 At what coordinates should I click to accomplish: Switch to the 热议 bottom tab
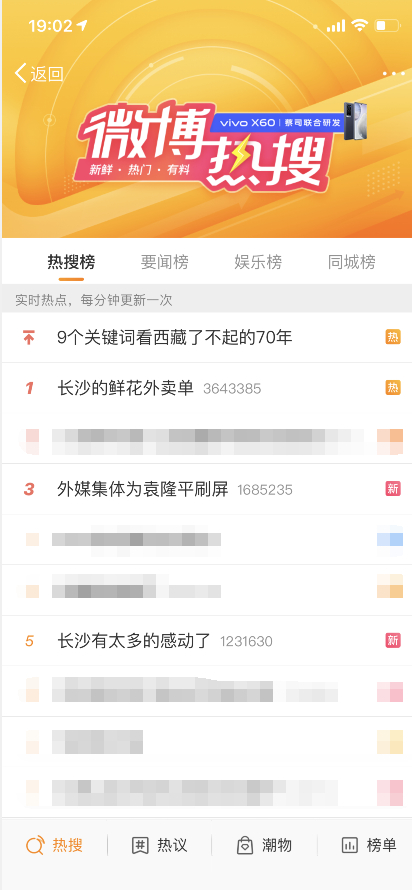coord(159,845)
